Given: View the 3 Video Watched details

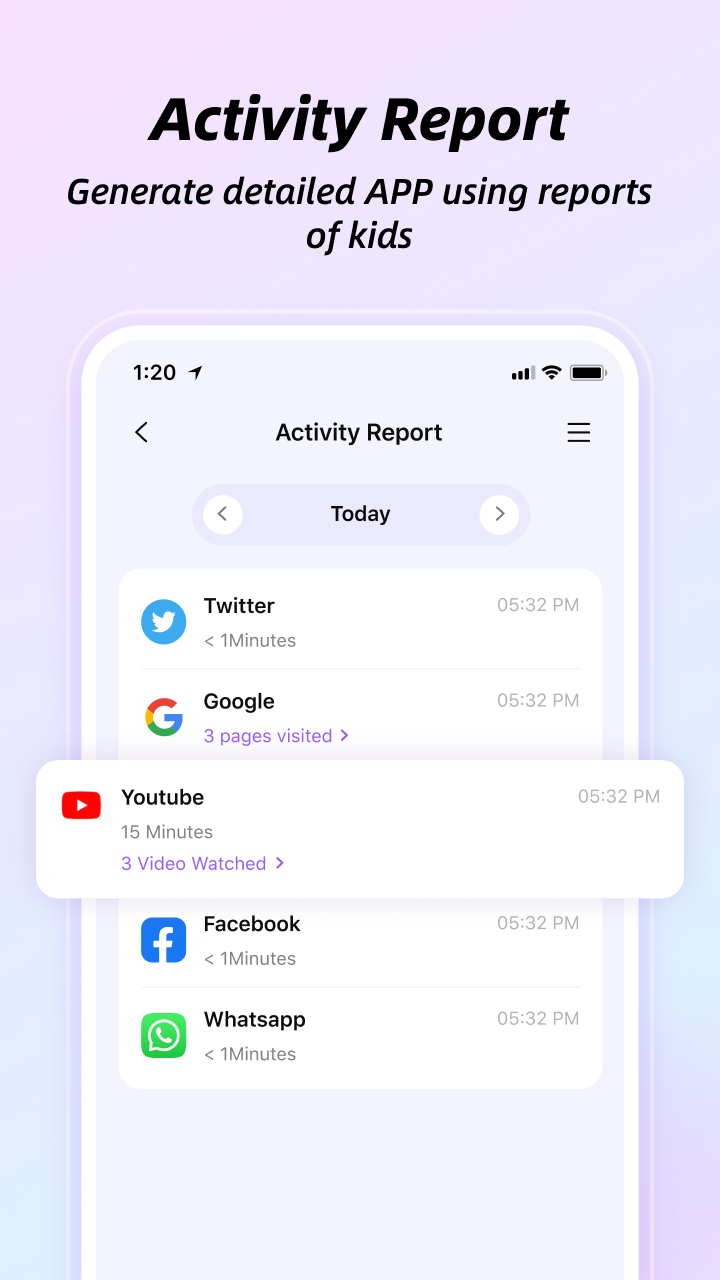Looking at the screenshot, I should tap(193, 863).
